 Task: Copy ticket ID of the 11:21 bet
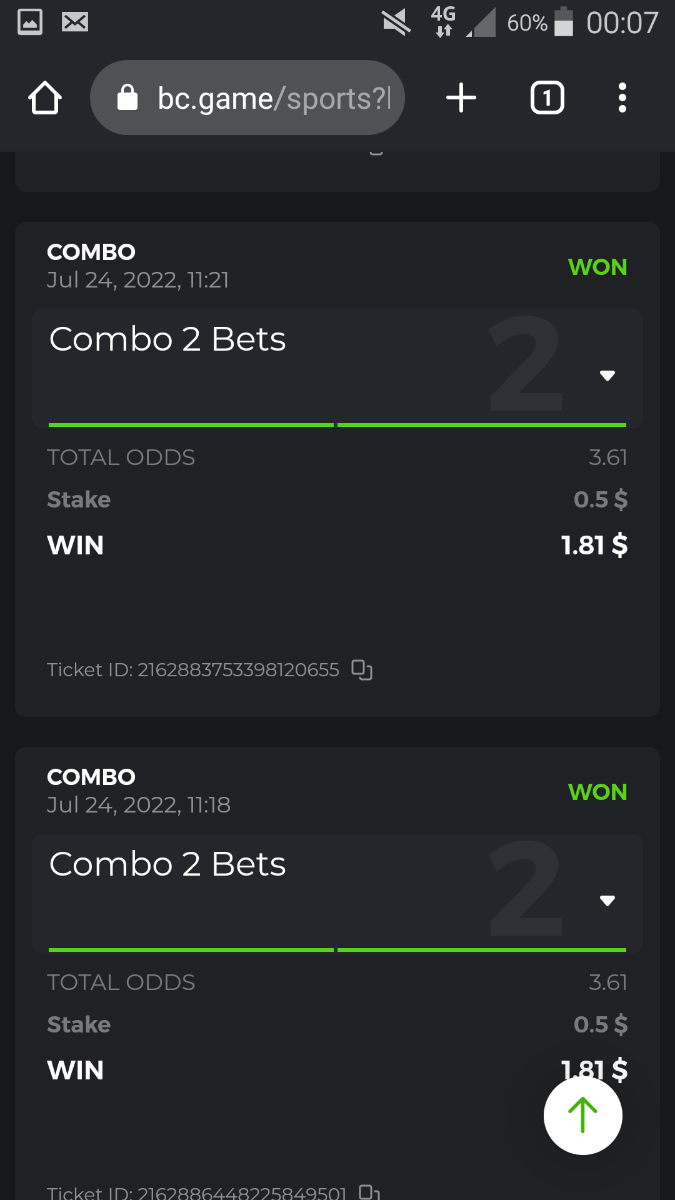tap(362, 670)
